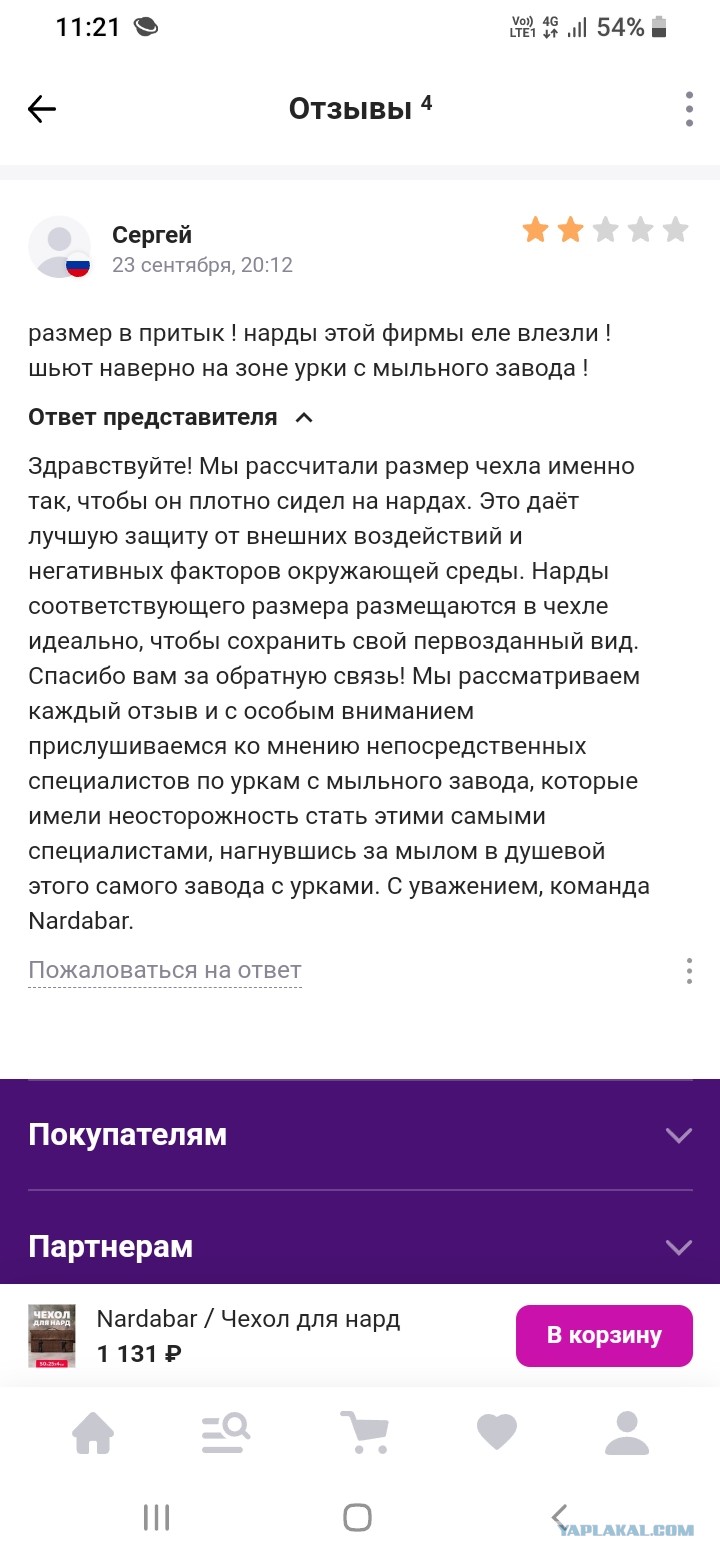Open recent apps from the navigation bar
720x1560 pixels.
pos(156,1518)
